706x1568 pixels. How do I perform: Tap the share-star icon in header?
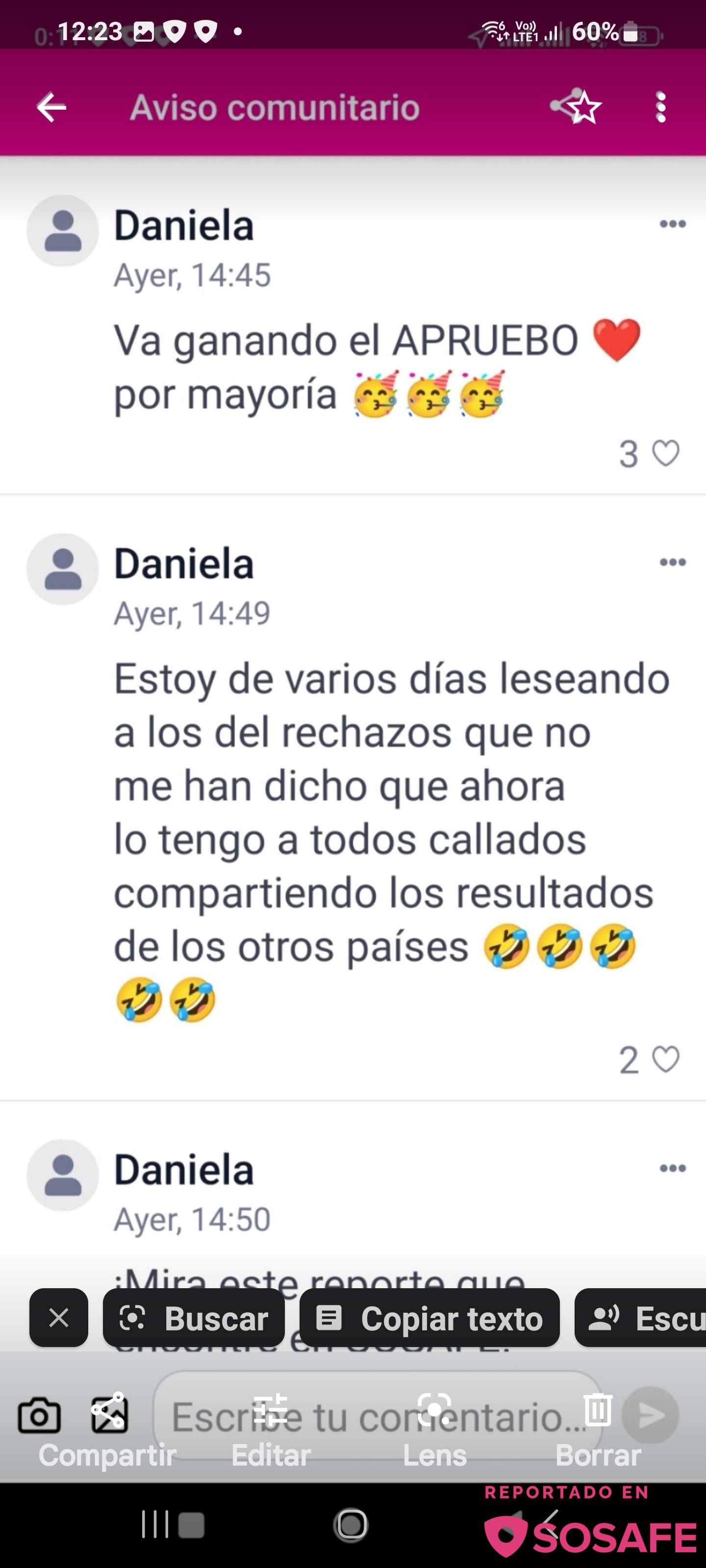(576, 107)
